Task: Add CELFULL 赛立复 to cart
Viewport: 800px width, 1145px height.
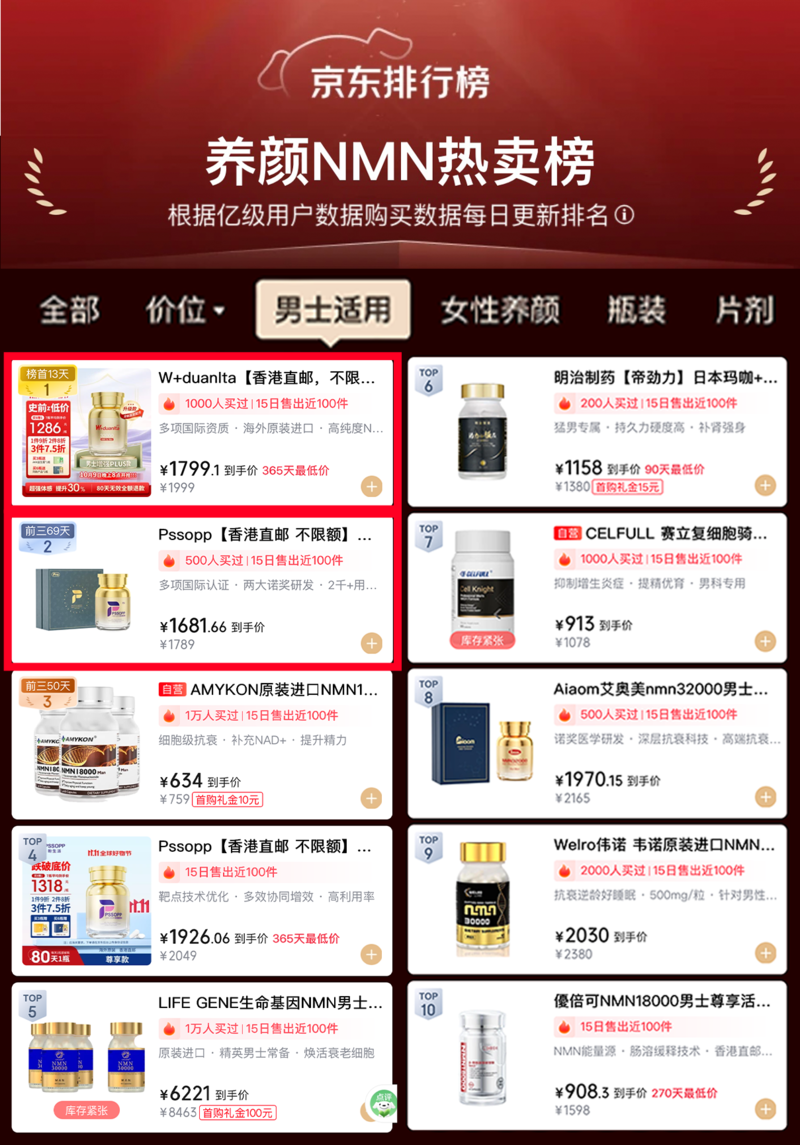Action: [765, 641]
